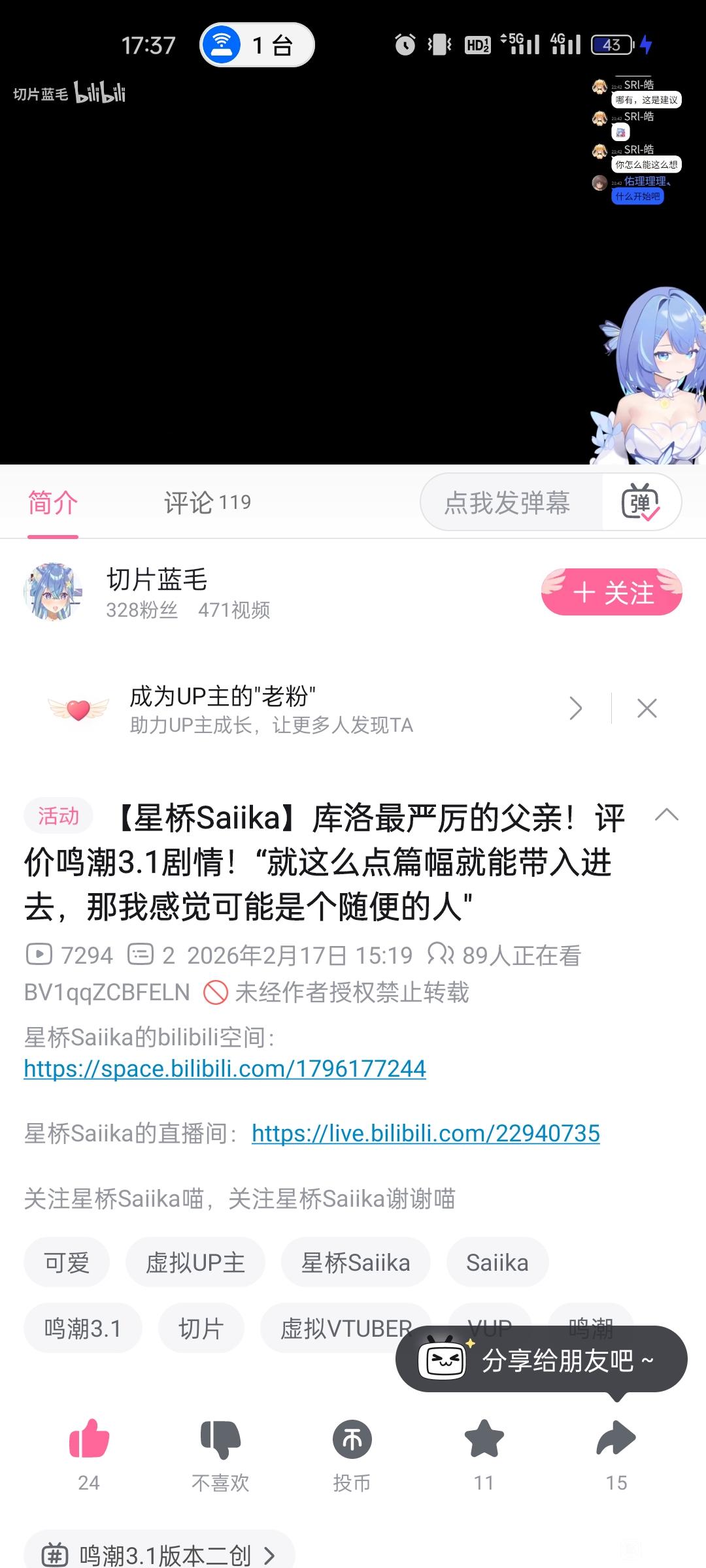Image resolution: width=706 pixels, height=1568 pixels.
Task: Select the 可爱 tag
Action: 67,1262
